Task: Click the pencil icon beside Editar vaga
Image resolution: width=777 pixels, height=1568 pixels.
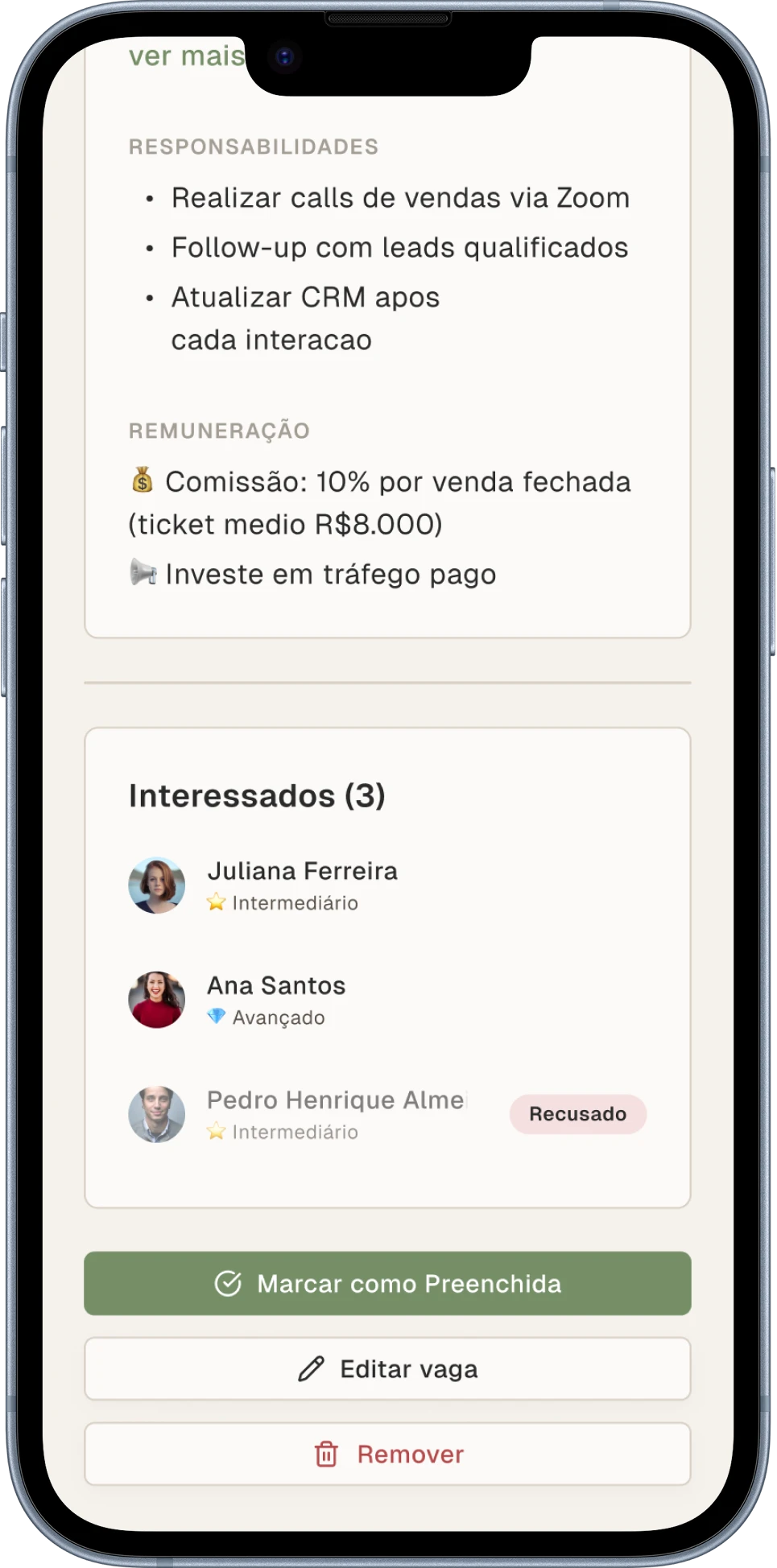Action: (x=312, y=1368)
